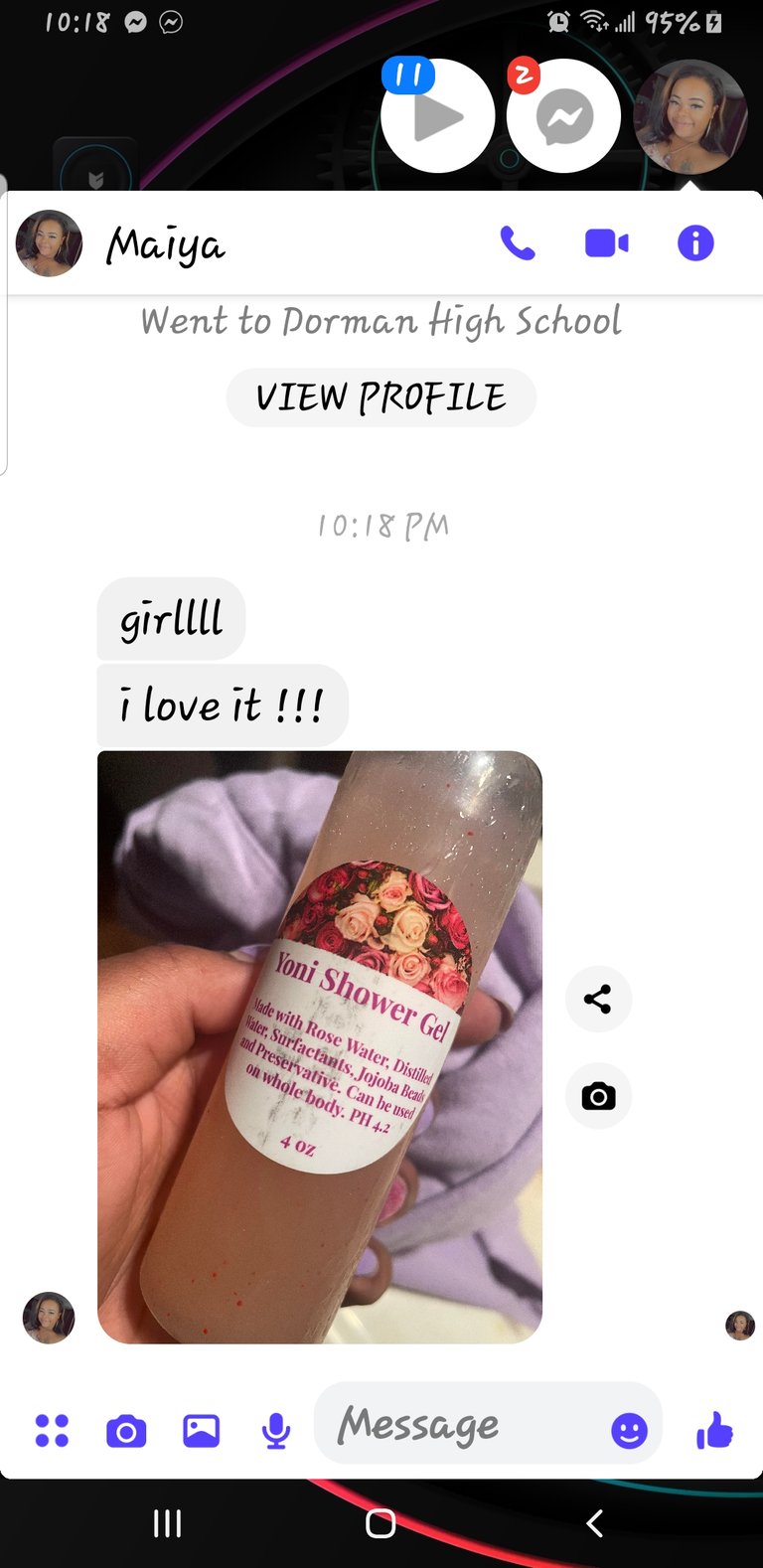Tap the View Profile button
Viewport: 763px width, 1568px height.
[381, 398]
